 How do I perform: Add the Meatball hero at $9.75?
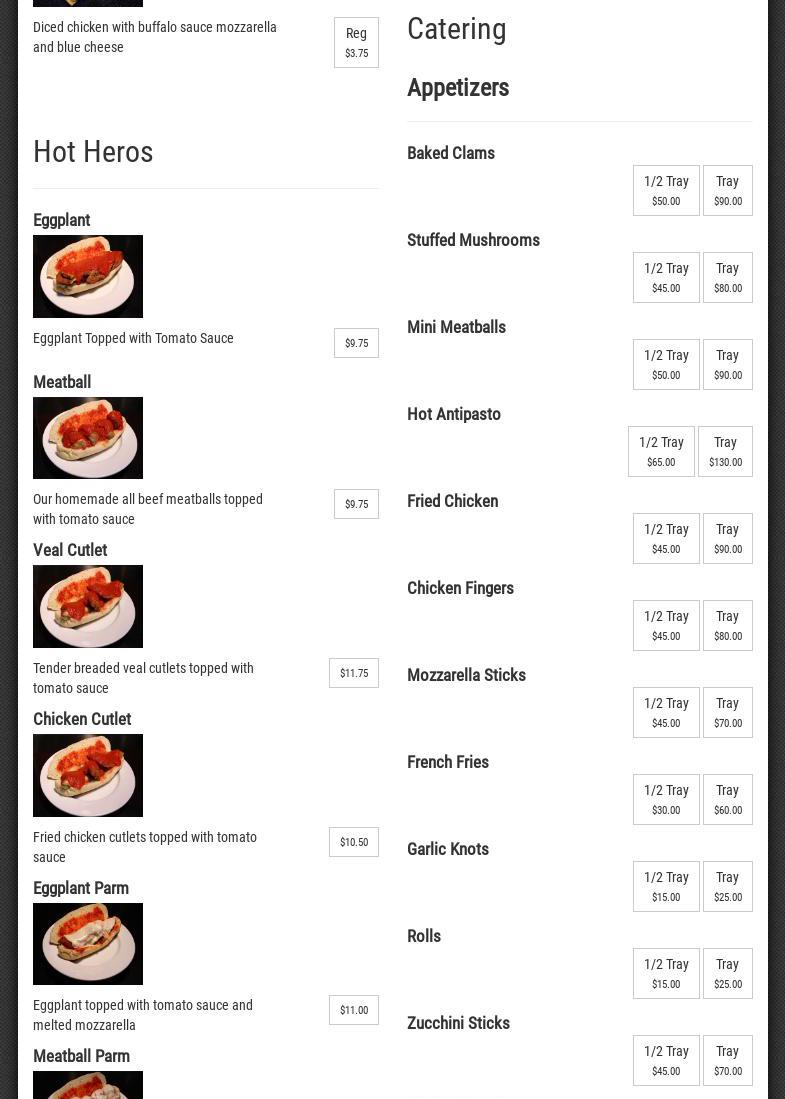(356, 504)
